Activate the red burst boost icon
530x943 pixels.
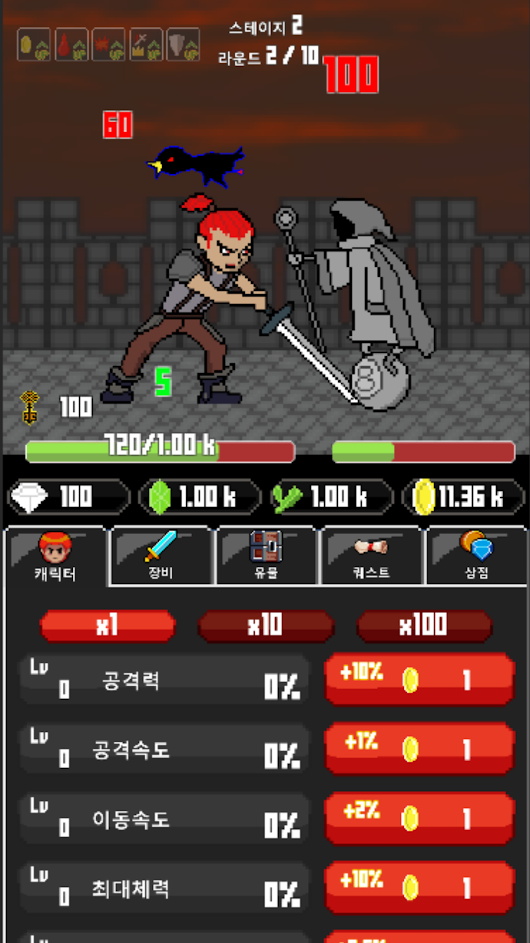pyautogui.click(x=109, y=45)
